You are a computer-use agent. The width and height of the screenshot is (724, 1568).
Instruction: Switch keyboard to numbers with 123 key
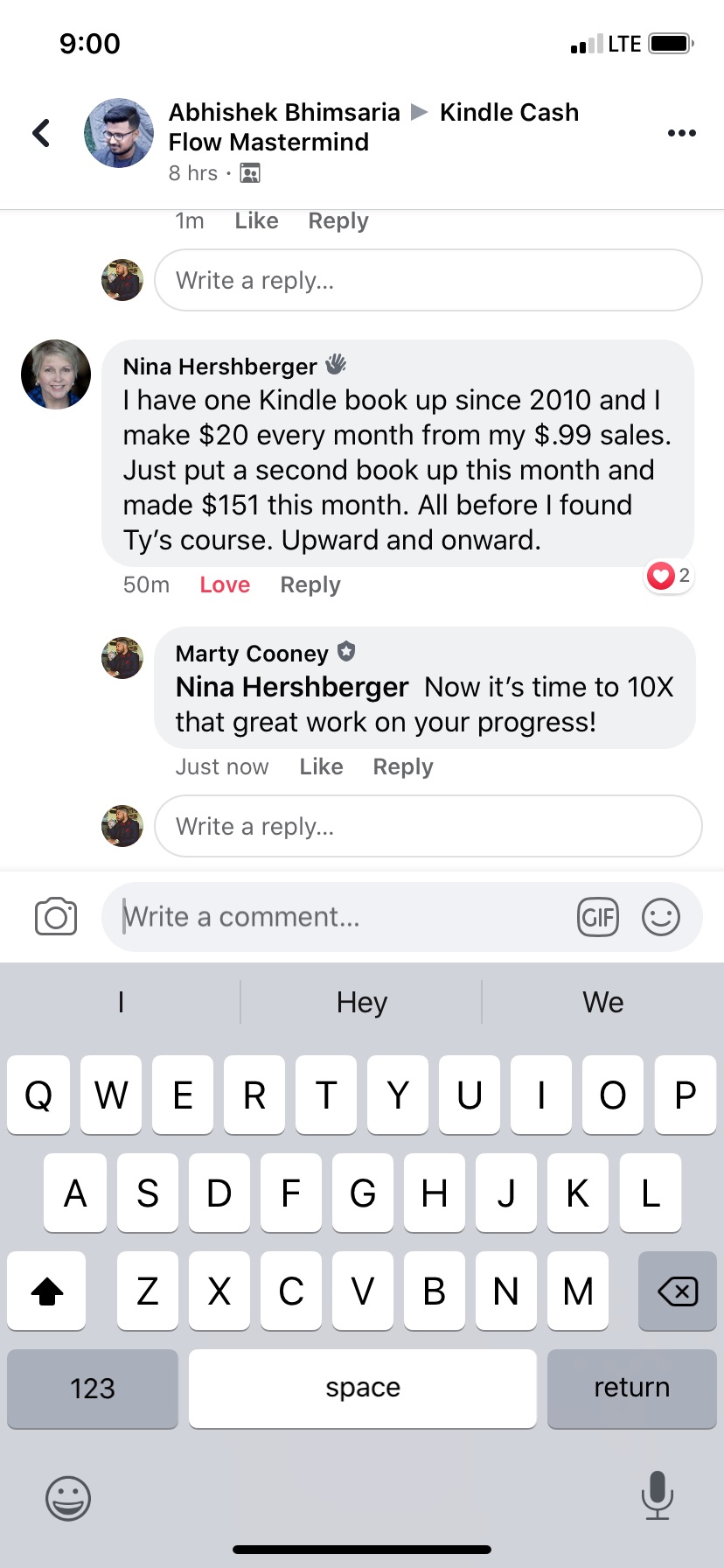pos(93,1389)
